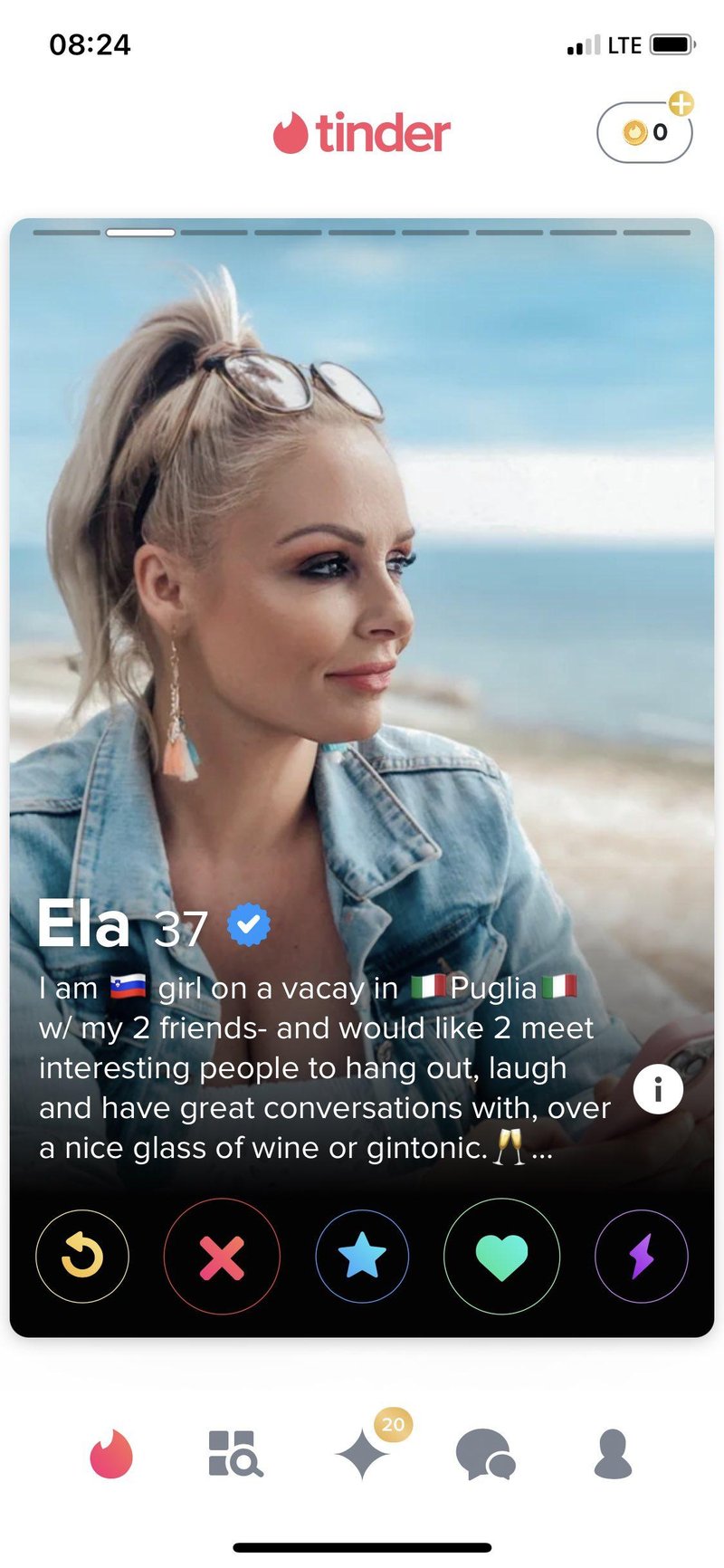Image resolution: width=724 pixels, height=1568 pixels.
Task: Open the Messages tab
Action: coord(485,1454)
